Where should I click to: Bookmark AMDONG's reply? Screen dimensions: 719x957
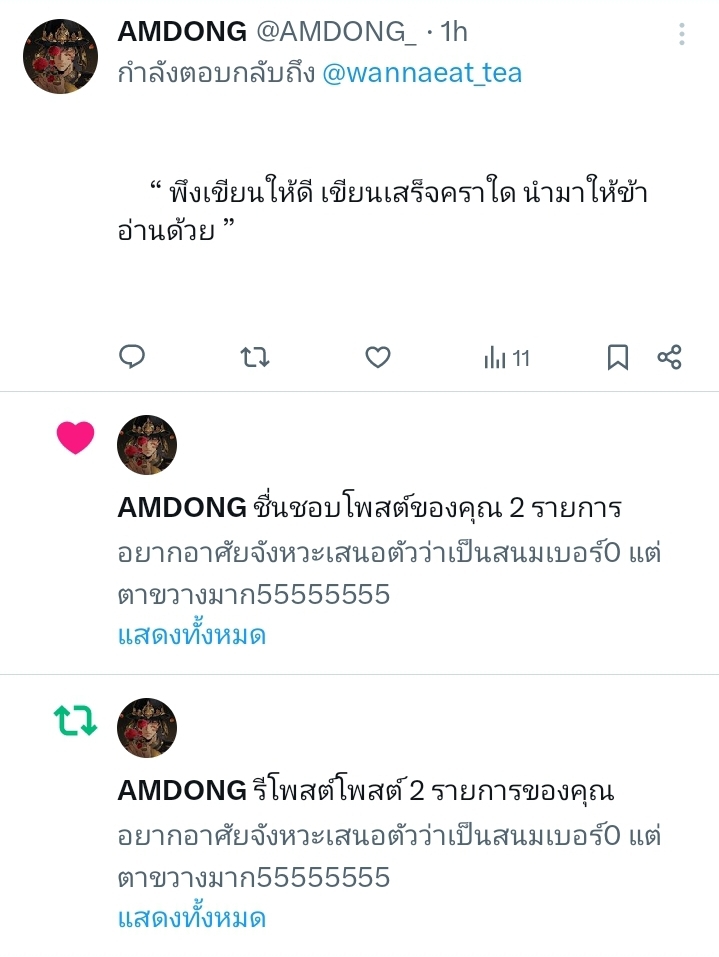[x=618, y=357]
